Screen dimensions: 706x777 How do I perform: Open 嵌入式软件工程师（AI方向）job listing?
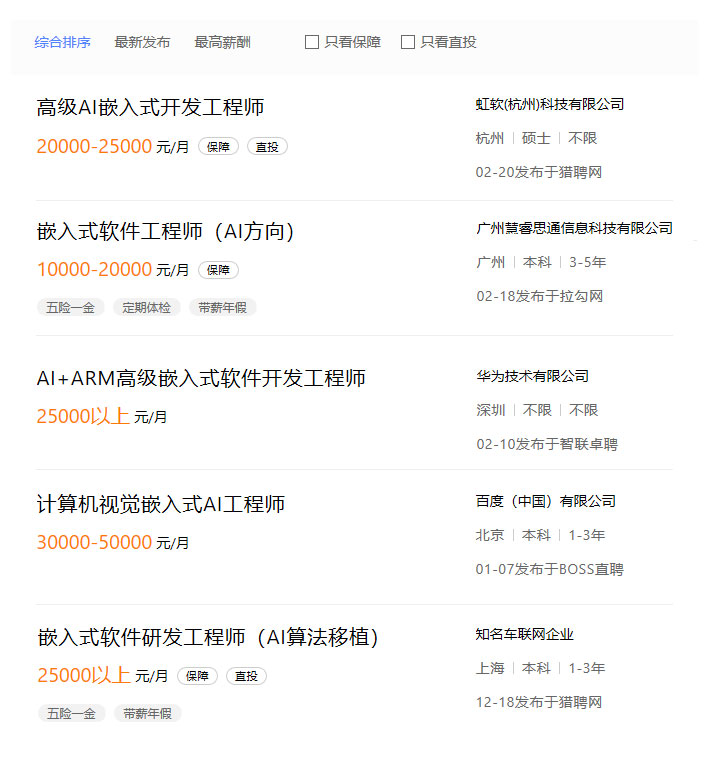coord(166,231)
